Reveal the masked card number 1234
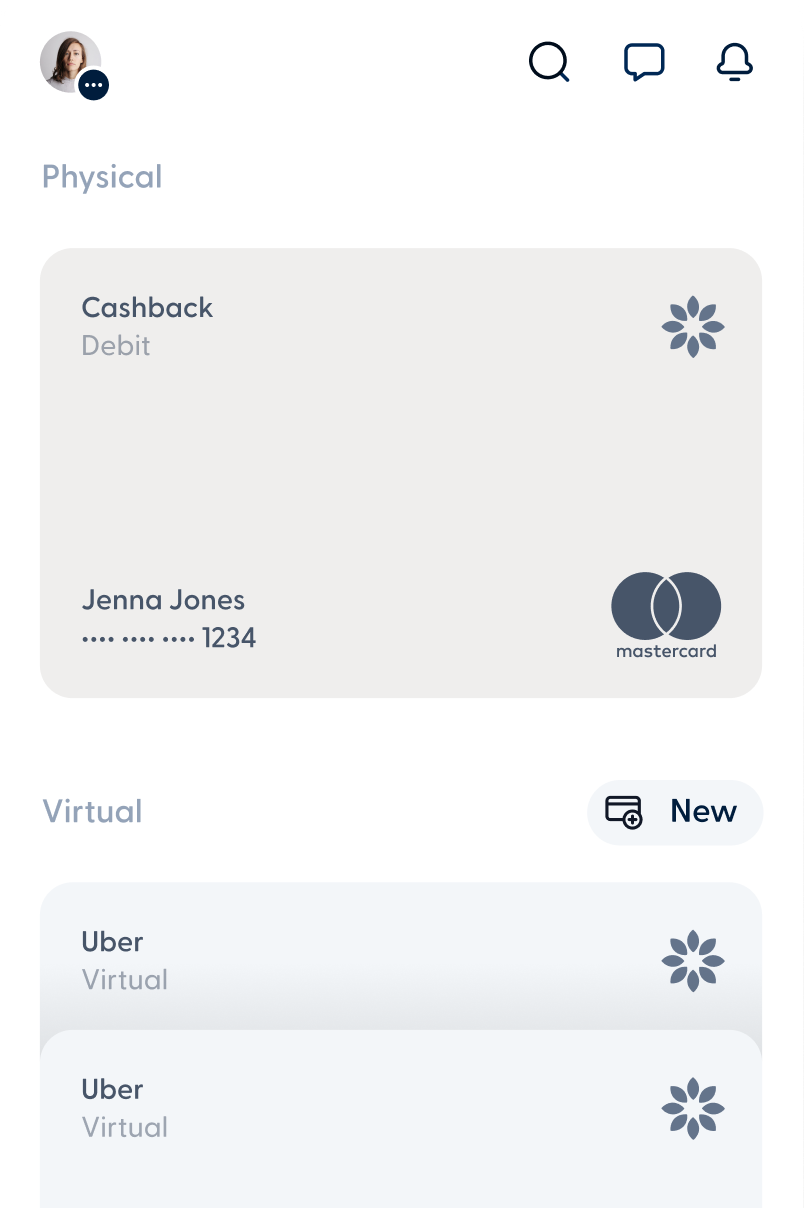 (x=168, y=637)
